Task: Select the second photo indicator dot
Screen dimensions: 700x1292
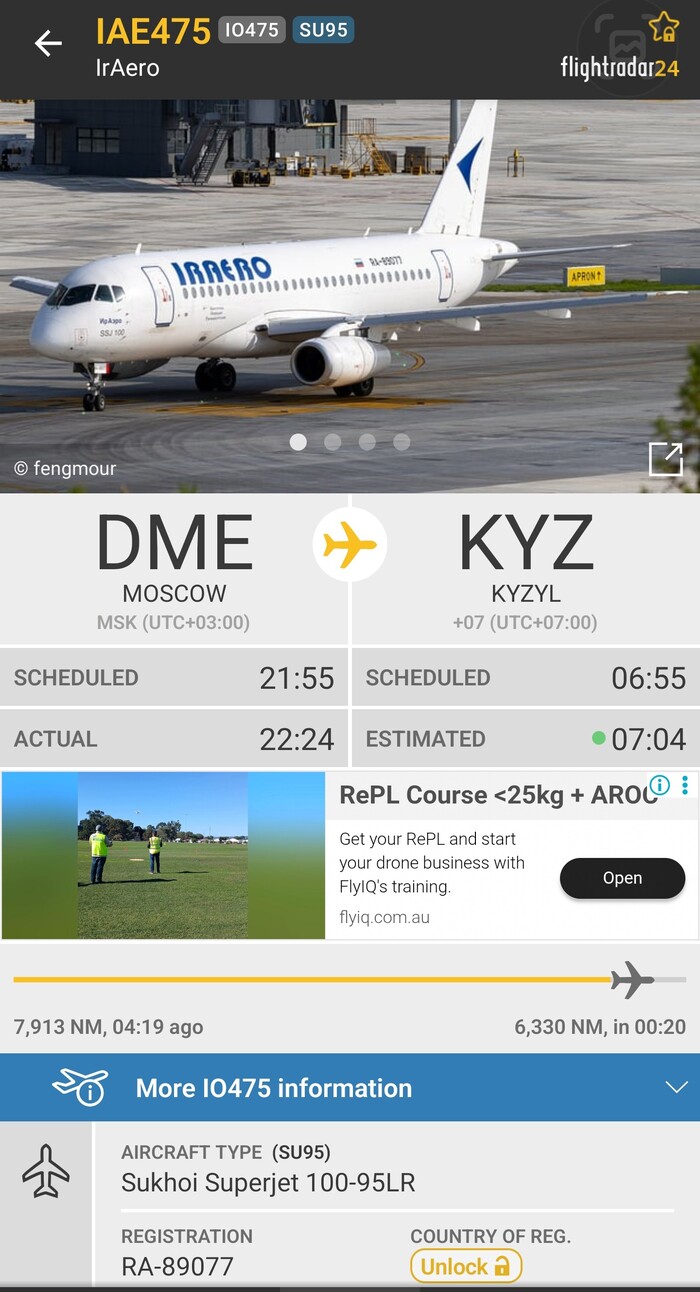Action: tap(333, 442)
